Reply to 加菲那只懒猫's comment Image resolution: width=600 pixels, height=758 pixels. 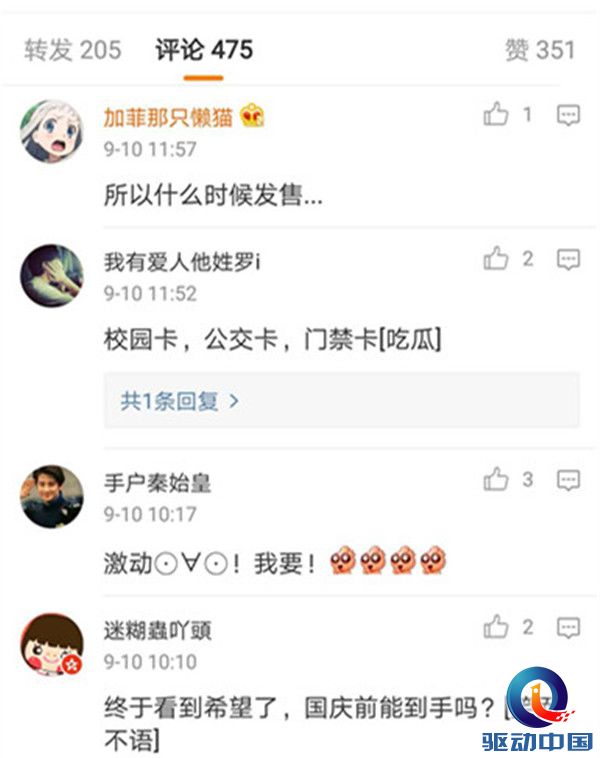pyautogui.click(x=568, y=116)
